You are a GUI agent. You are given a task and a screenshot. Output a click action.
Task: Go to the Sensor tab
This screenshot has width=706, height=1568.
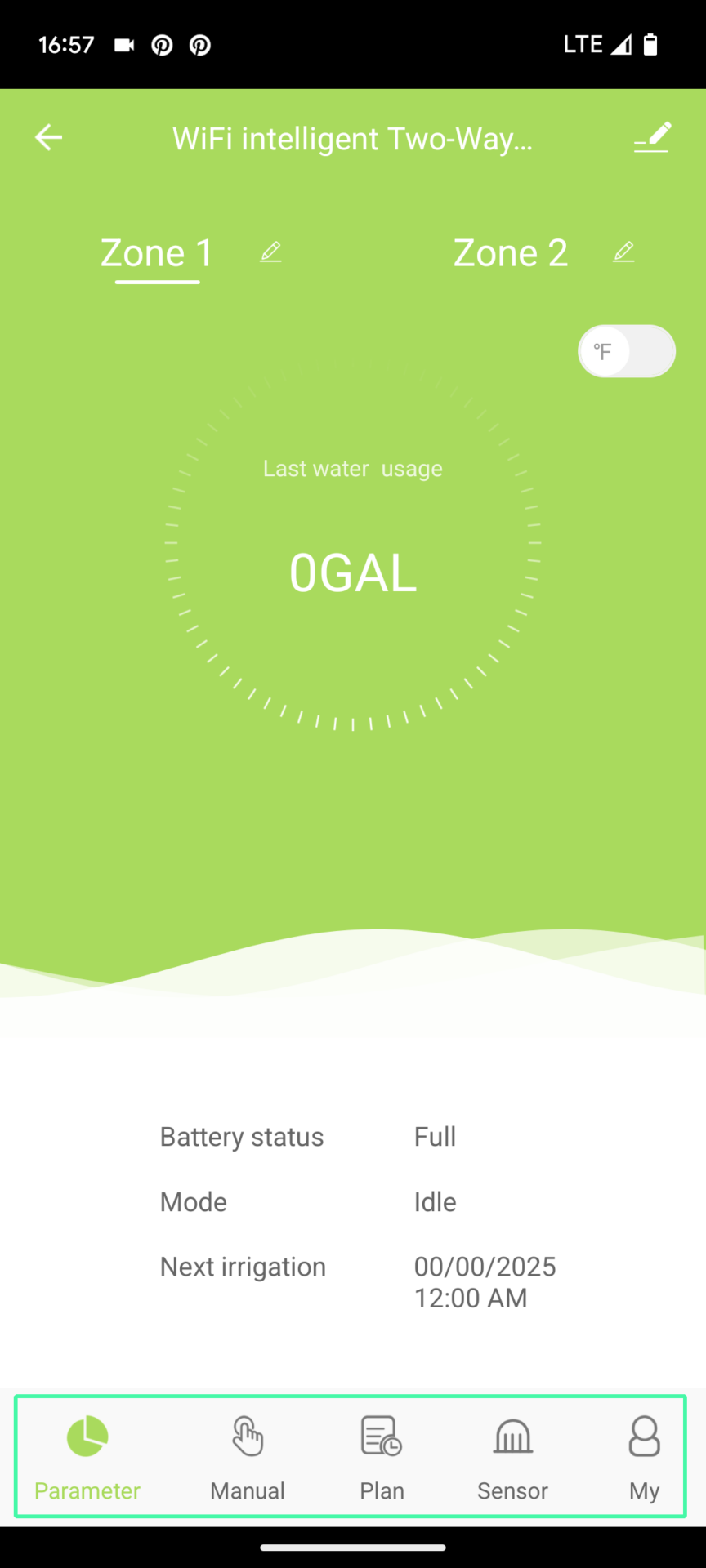point(512,1458)
